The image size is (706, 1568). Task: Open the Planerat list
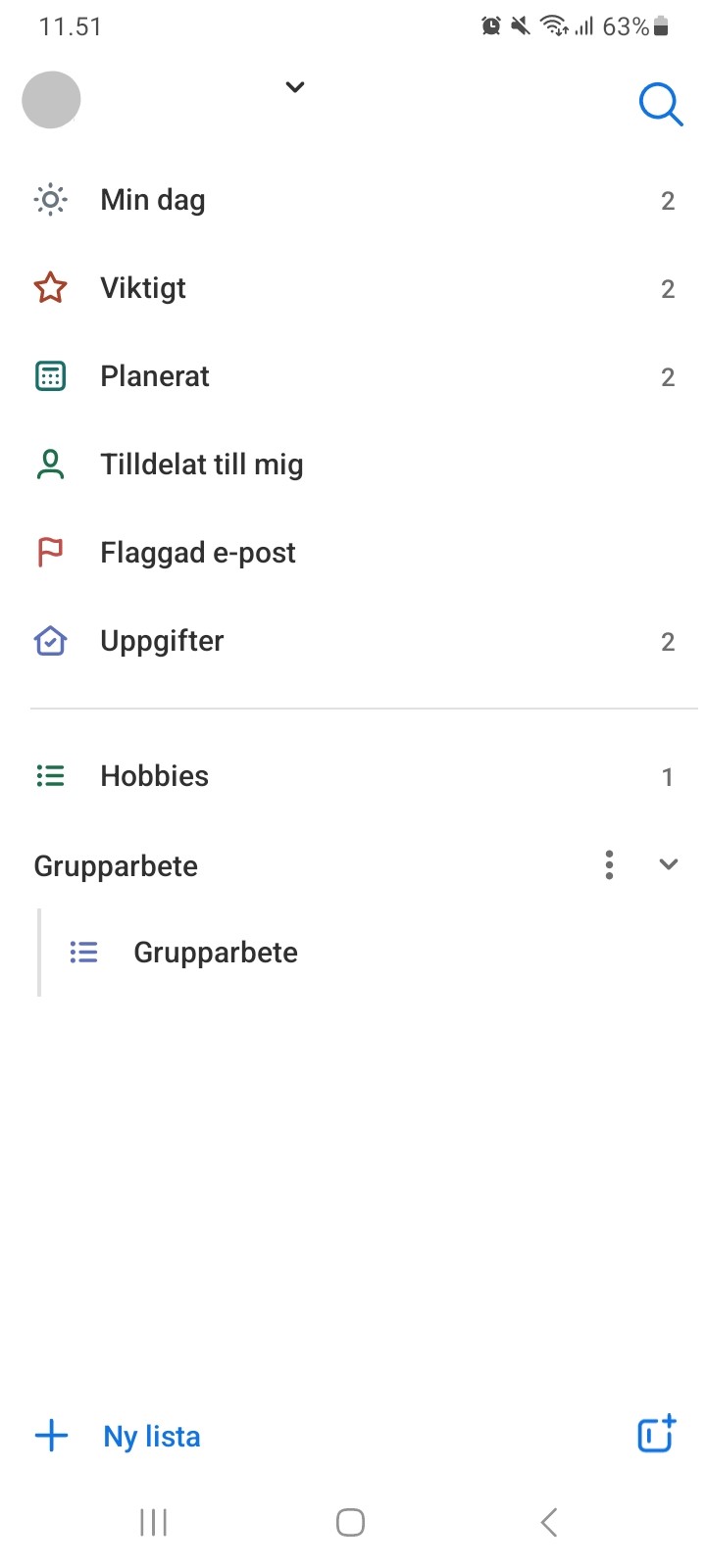pos(353,376)
